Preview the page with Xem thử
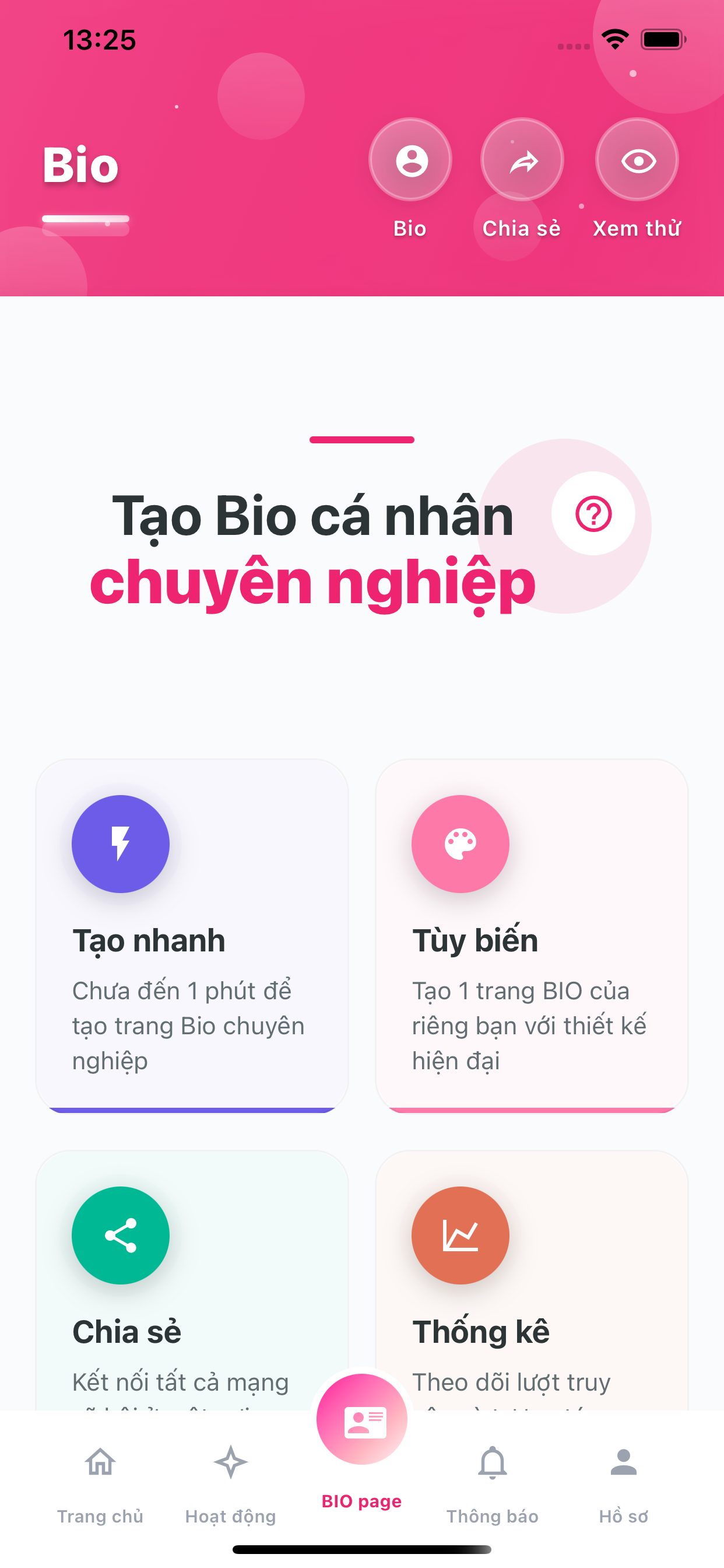 click(x=637, y=160)
